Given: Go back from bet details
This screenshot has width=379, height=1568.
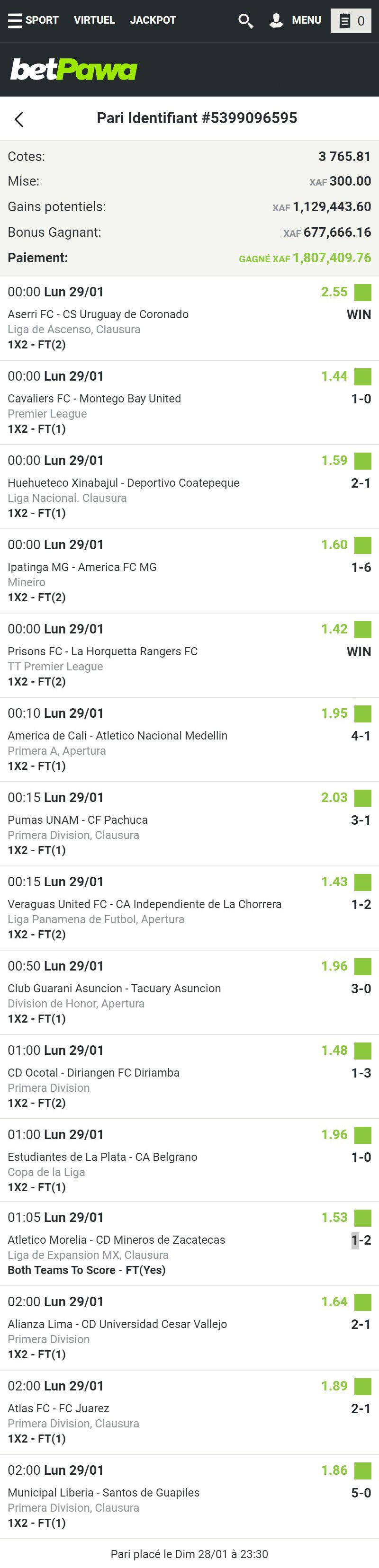Looking at the screenshot, I should tap(19, 119).
